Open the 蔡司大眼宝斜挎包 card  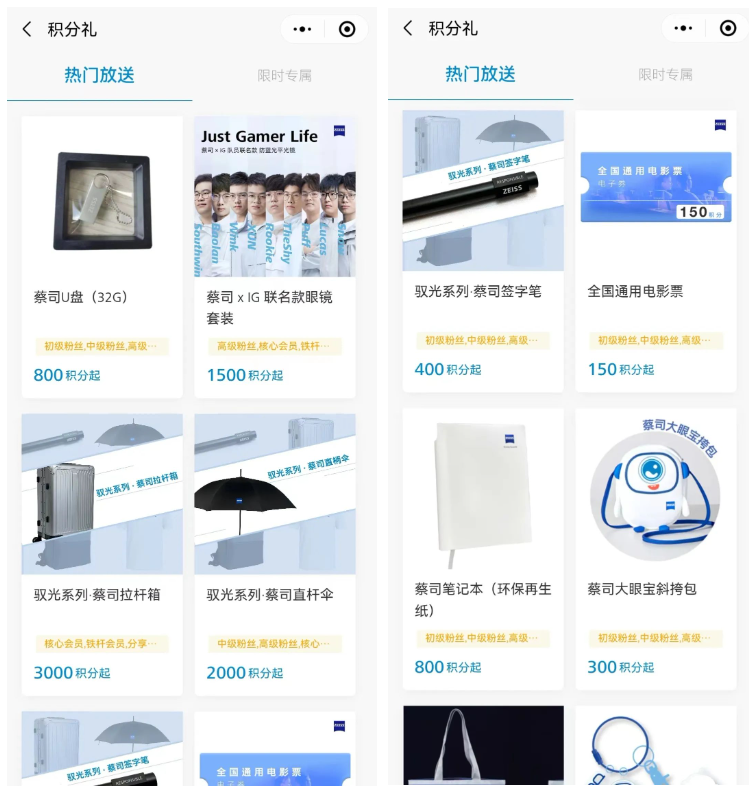[x=656, y=547]
